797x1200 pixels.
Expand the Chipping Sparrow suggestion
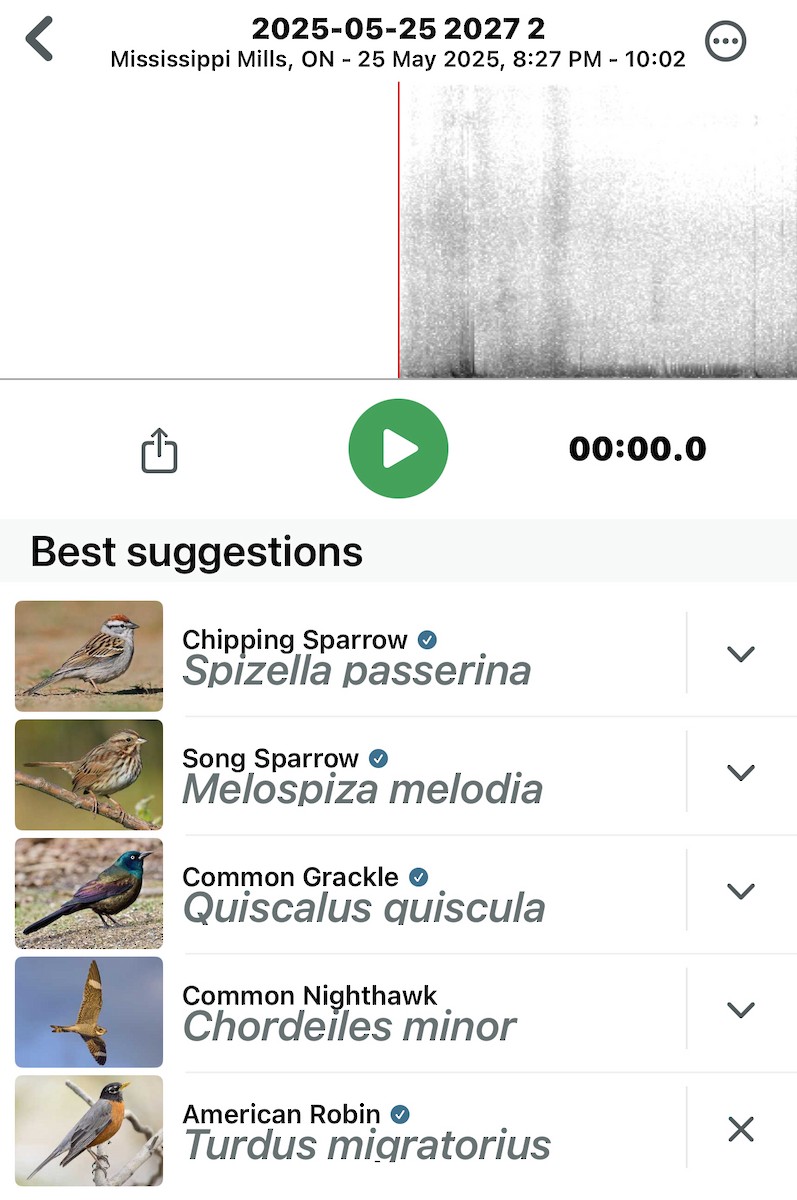(740, 654)
